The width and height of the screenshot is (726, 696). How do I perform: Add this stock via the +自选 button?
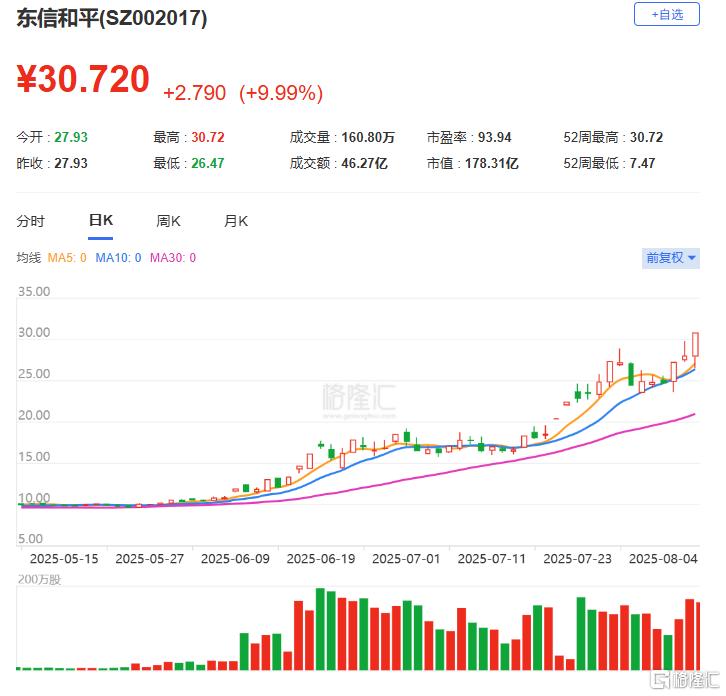tap(666, 14)
